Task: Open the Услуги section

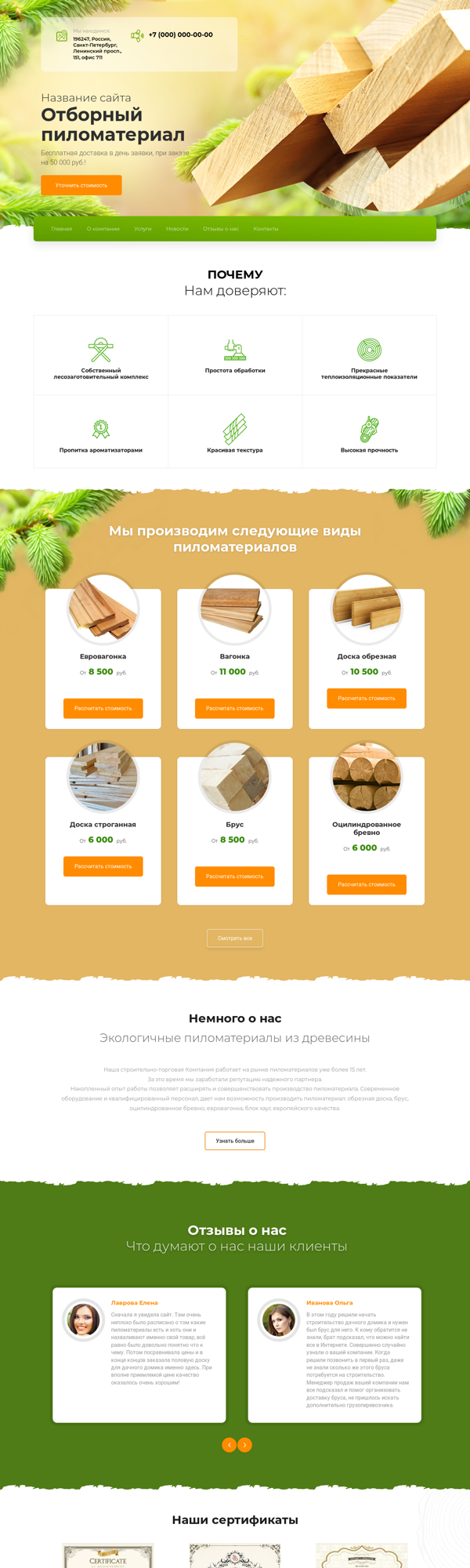Action: [x=143, y=229]
